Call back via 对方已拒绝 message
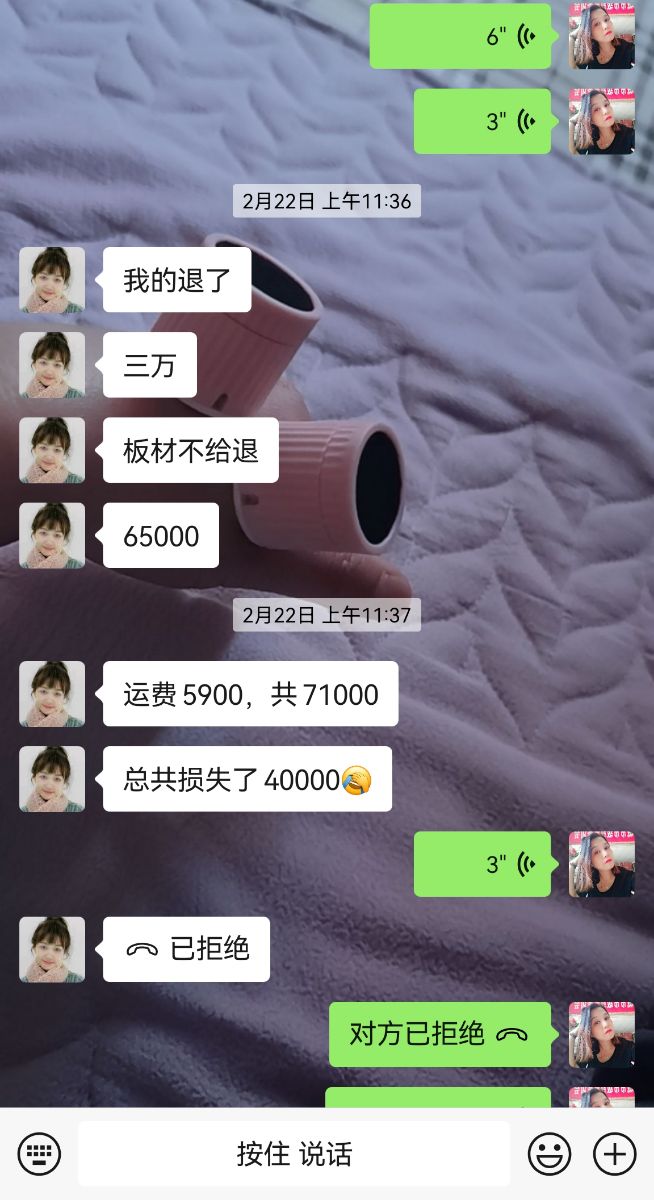This screenshot has height=1200, width=654. tap(439, 1034)
